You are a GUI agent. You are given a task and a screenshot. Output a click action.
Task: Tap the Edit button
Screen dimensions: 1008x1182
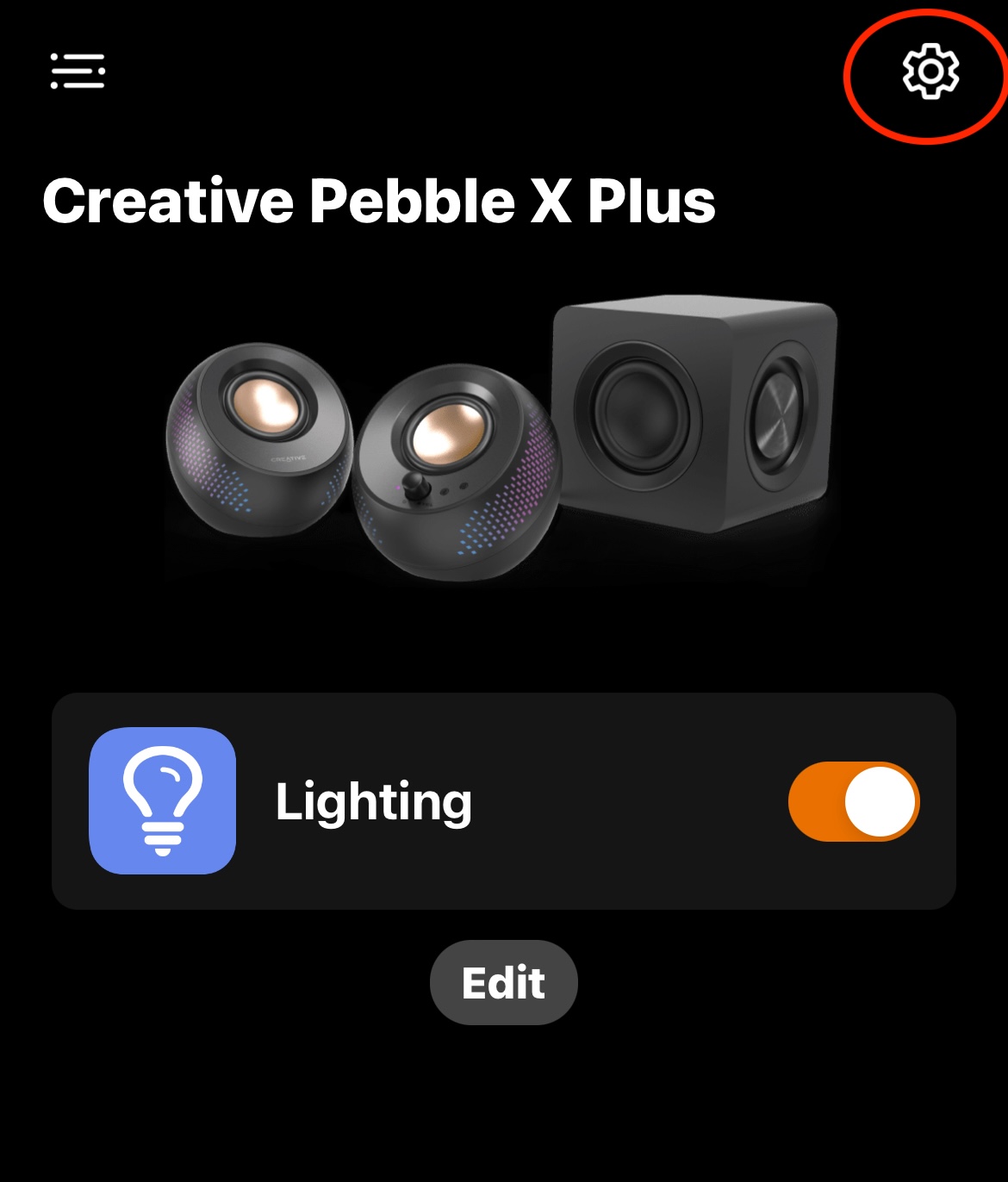click(504, 982)
